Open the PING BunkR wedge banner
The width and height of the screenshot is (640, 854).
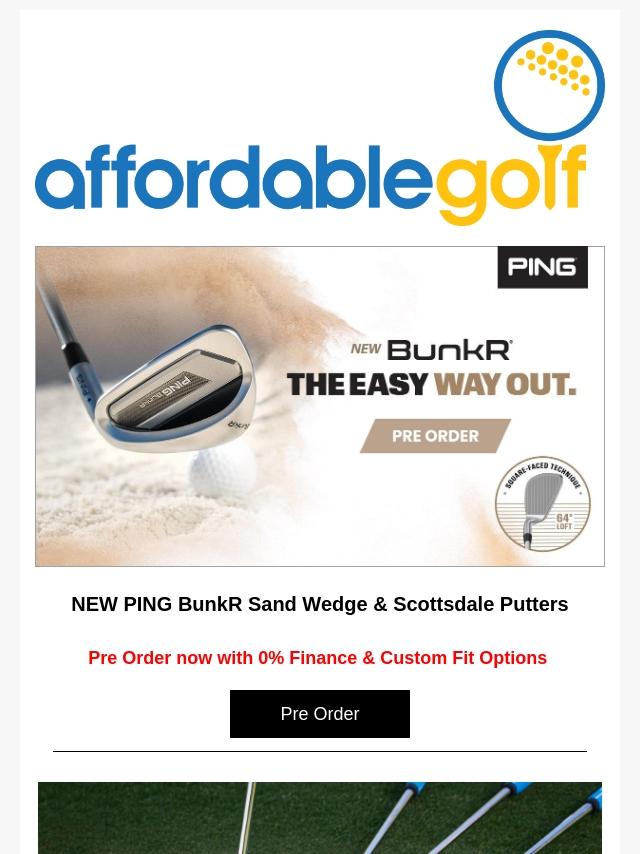pyautogui.click(x=319, y=406)
